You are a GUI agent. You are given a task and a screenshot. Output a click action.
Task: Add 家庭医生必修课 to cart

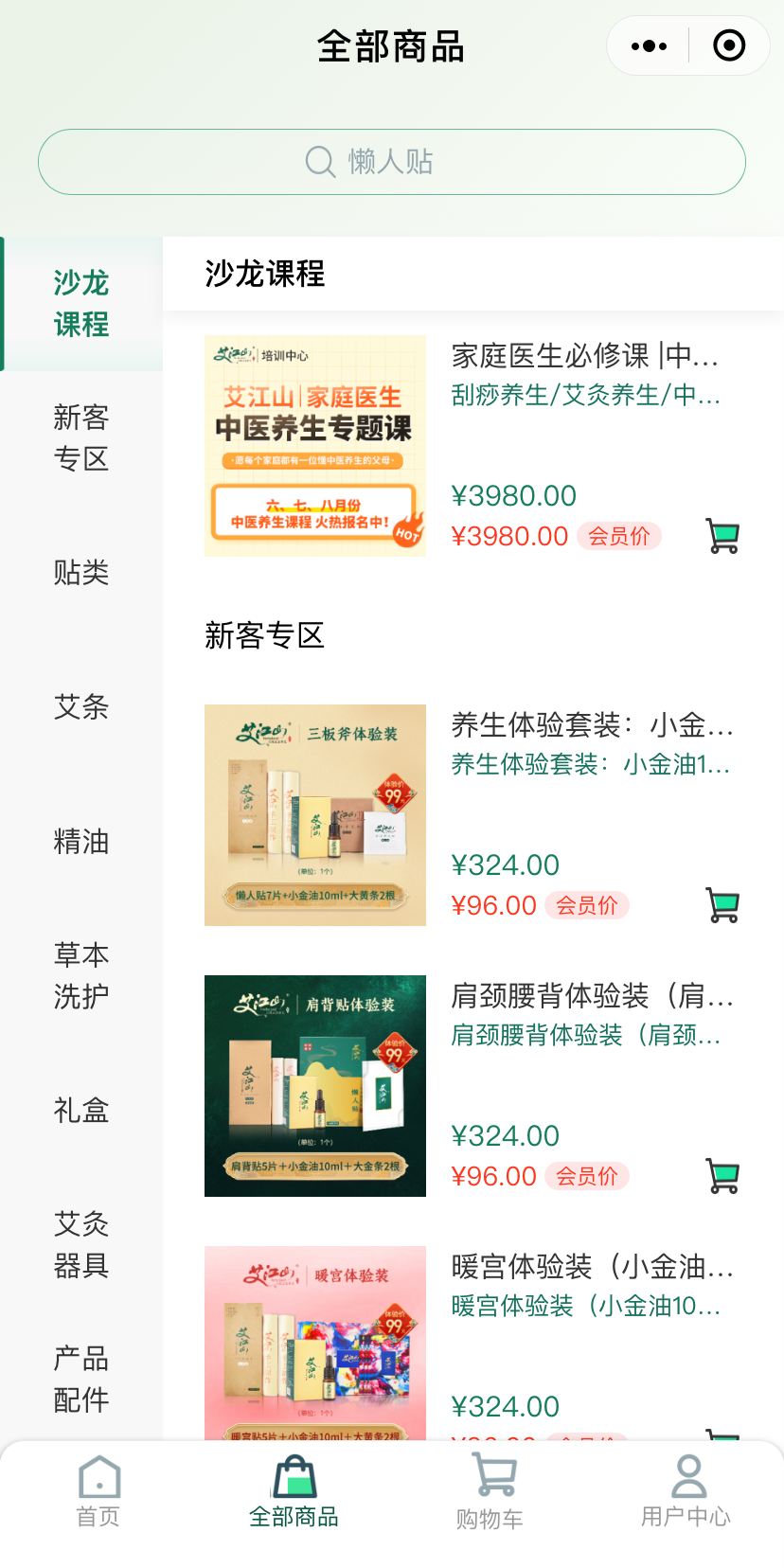(722, 536)
